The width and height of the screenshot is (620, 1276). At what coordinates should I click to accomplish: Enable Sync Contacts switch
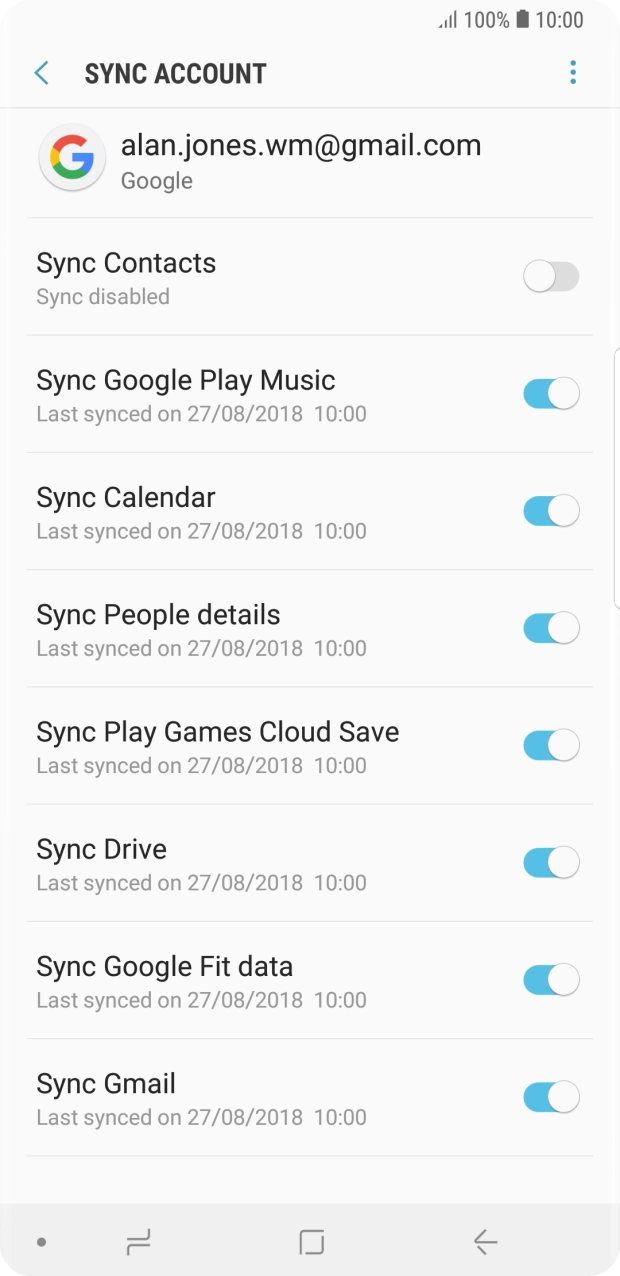point(551,277)
